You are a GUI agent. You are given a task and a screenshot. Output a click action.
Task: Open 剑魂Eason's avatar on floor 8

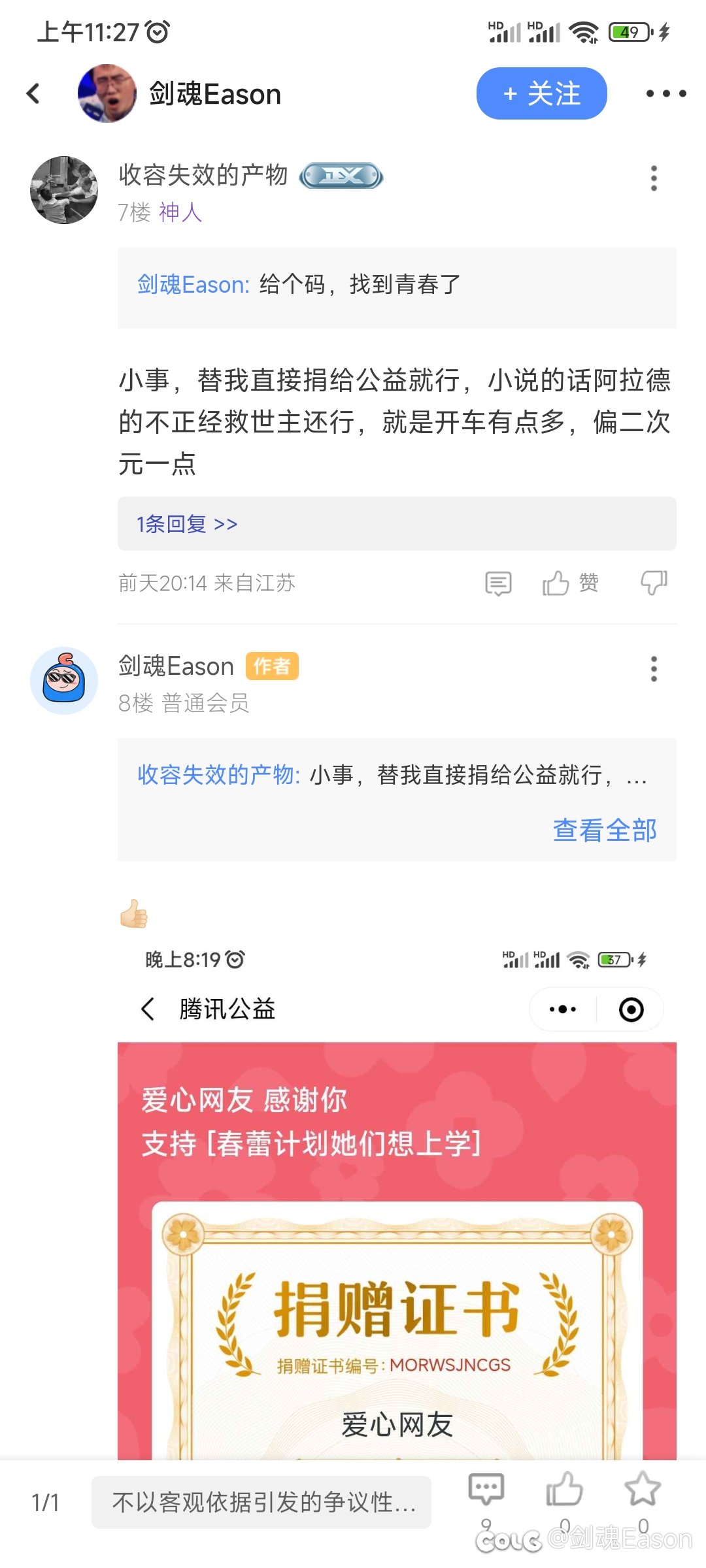(64, 681)
